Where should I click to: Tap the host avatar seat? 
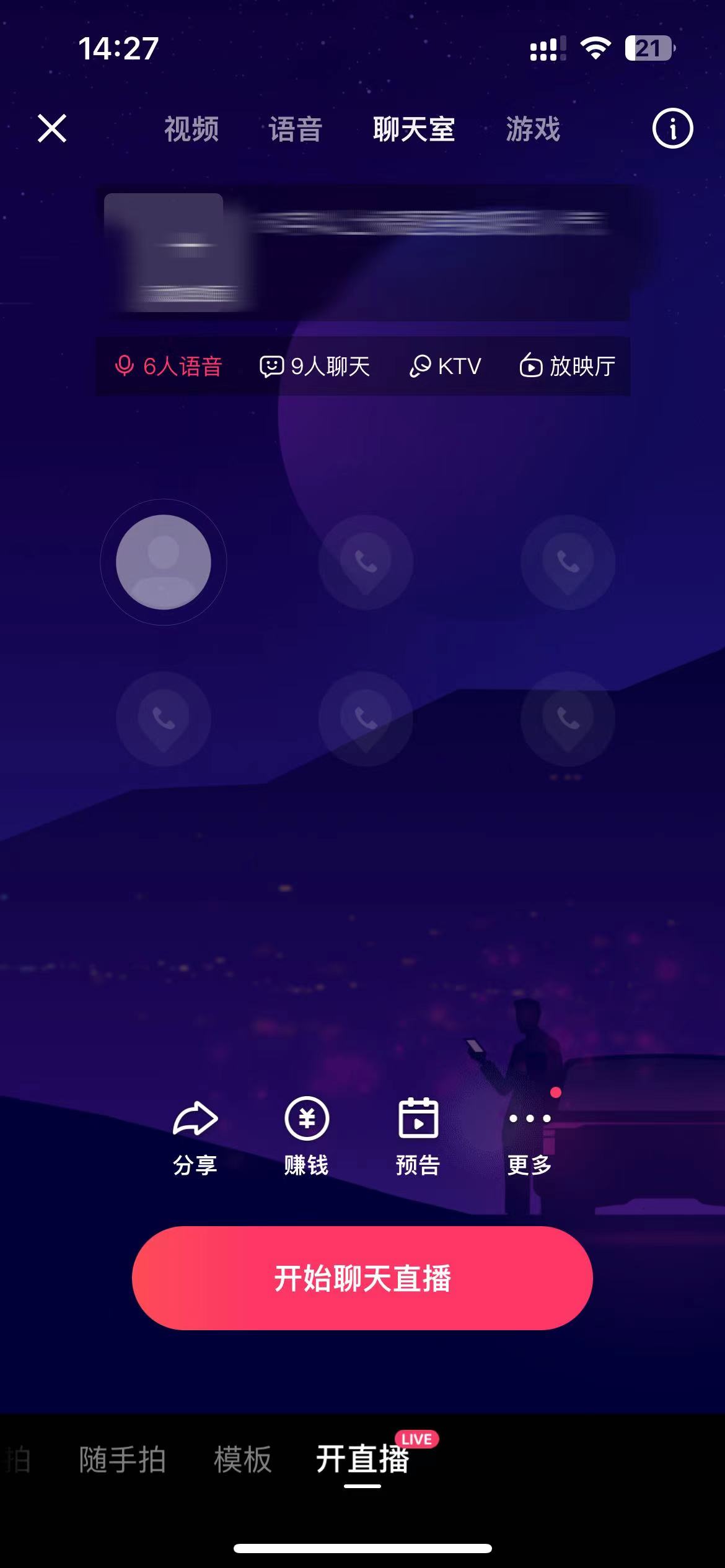(164, 562)
